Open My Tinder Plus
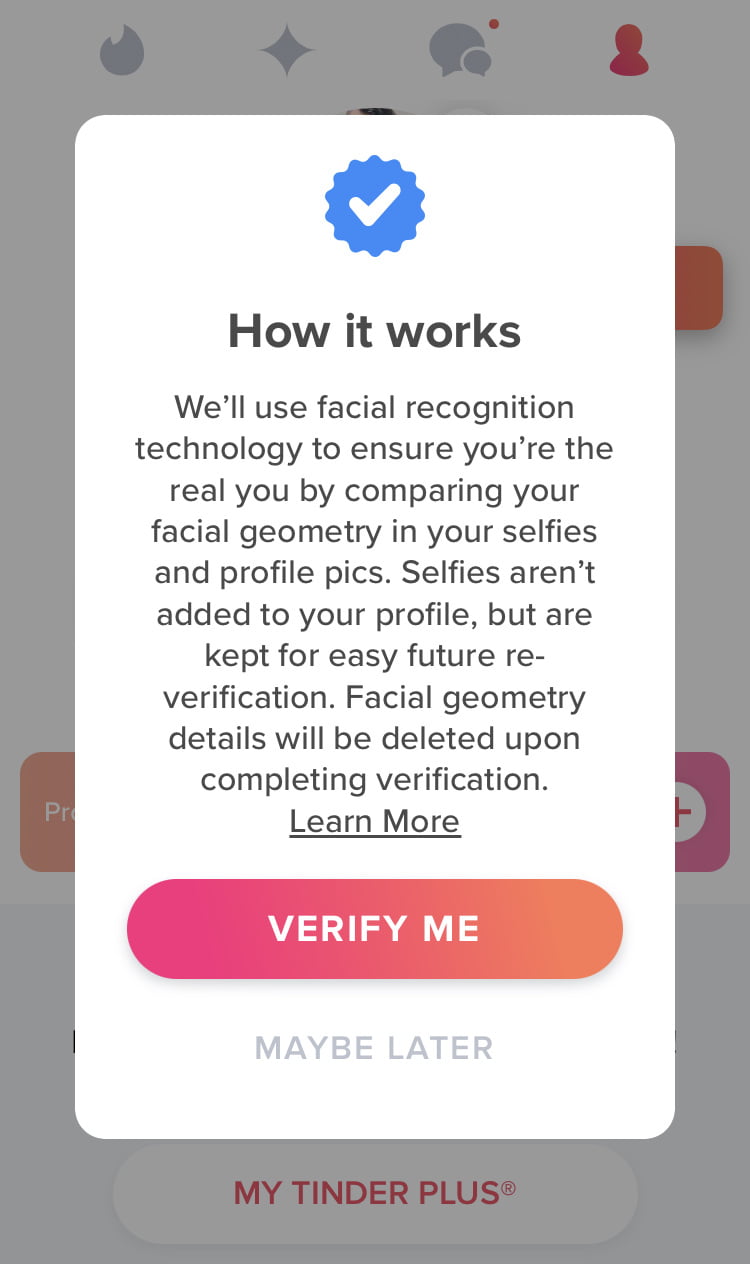This screenshot has height=1264, width=750. coord(374,1192)
